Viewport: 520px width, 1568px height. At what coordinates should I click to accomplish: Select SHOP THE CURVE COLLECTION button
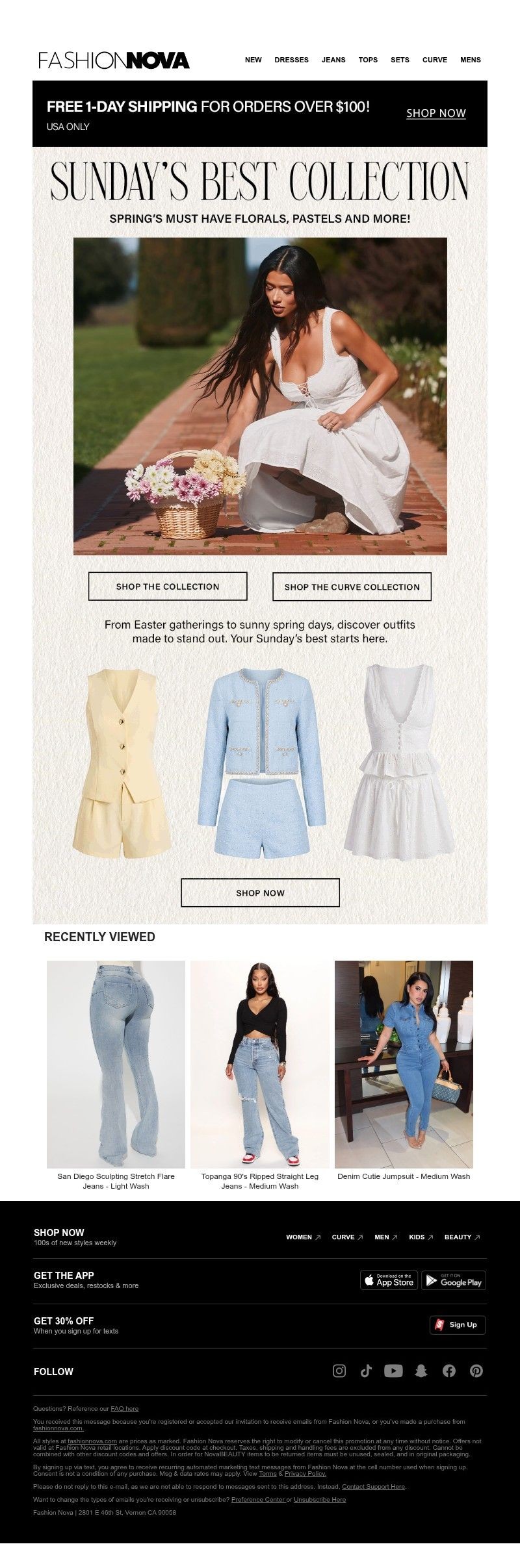tap(352, 587)
